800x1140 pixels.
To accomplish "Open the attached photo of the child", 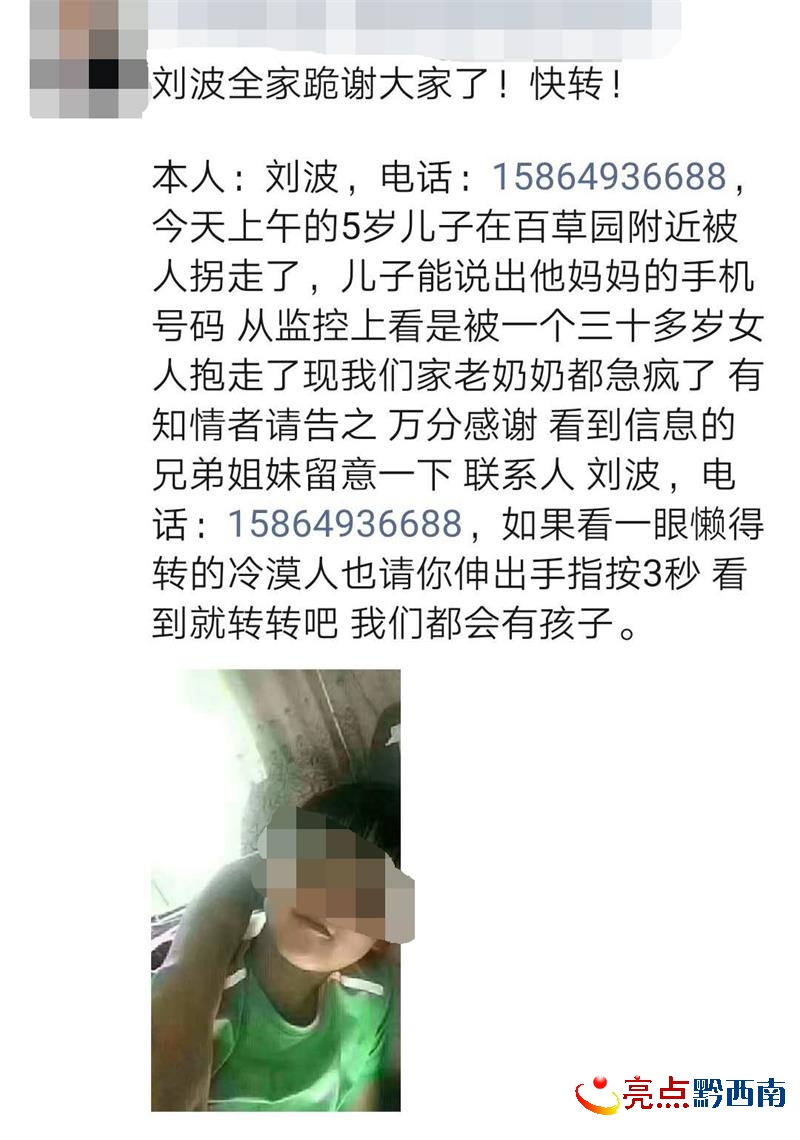I will pos(276,890).
